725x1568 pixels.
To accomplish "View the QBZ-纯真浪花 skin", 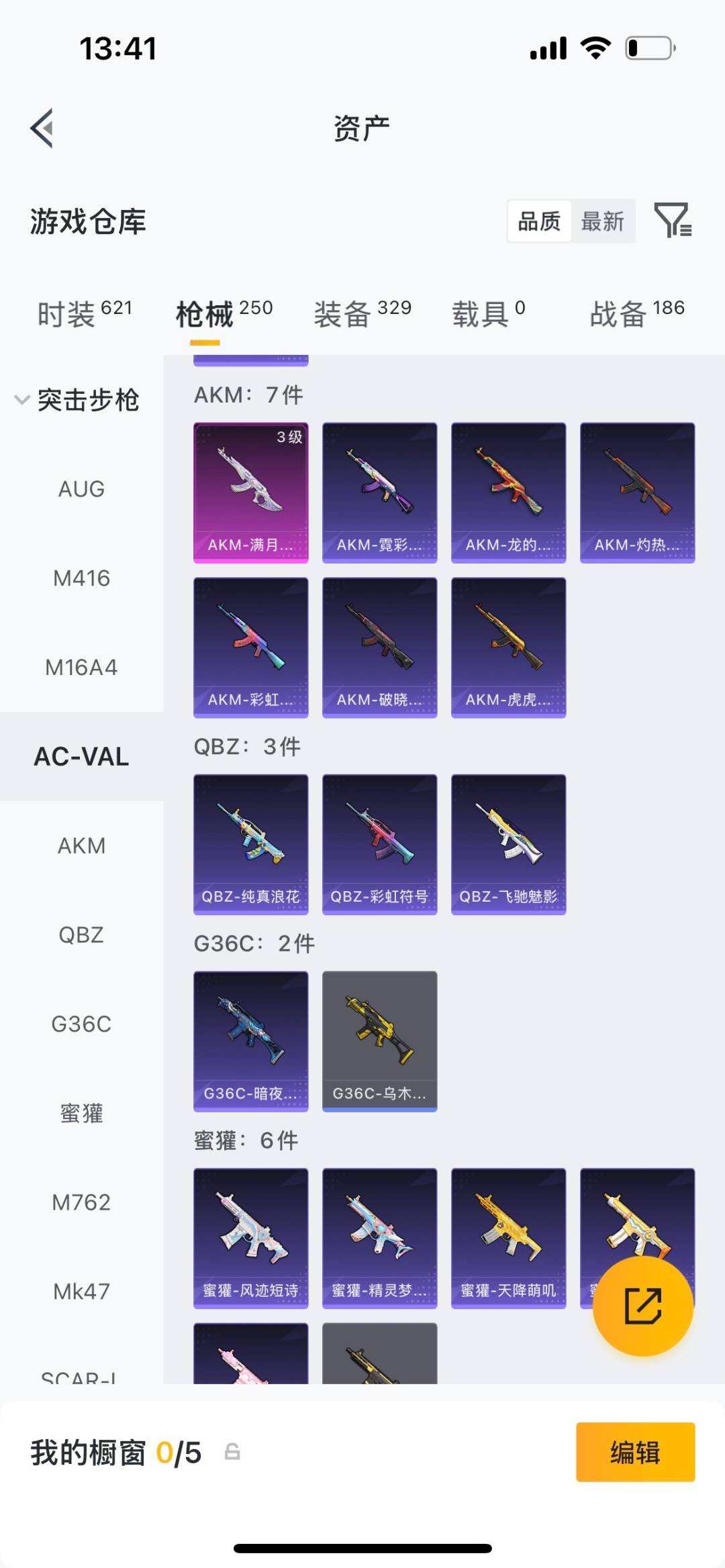I will tap(251, 844).
